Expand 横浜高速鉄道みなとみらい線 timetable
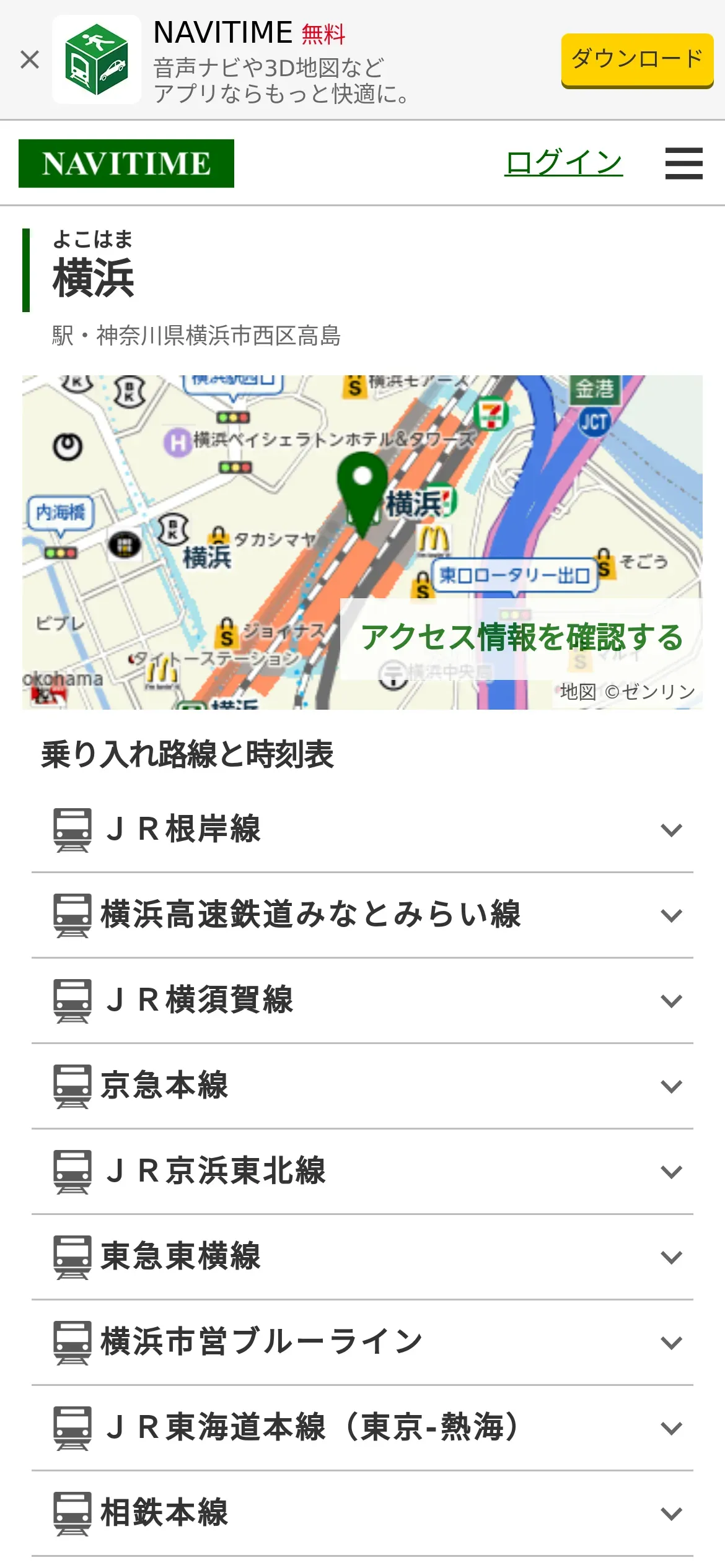This screenshot has height=1568, width=725. coord(362,915)
